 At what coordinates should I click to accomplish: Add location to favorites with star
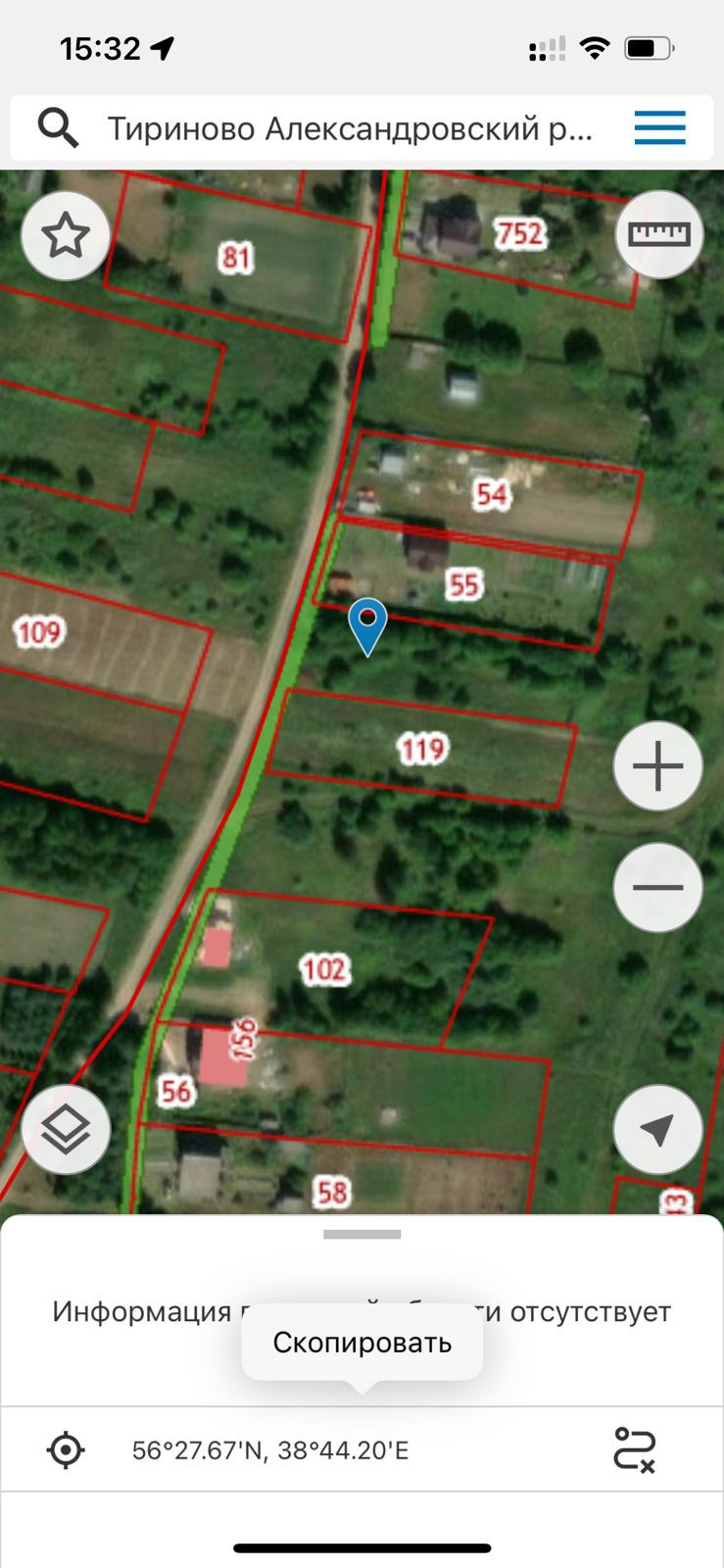66,236
